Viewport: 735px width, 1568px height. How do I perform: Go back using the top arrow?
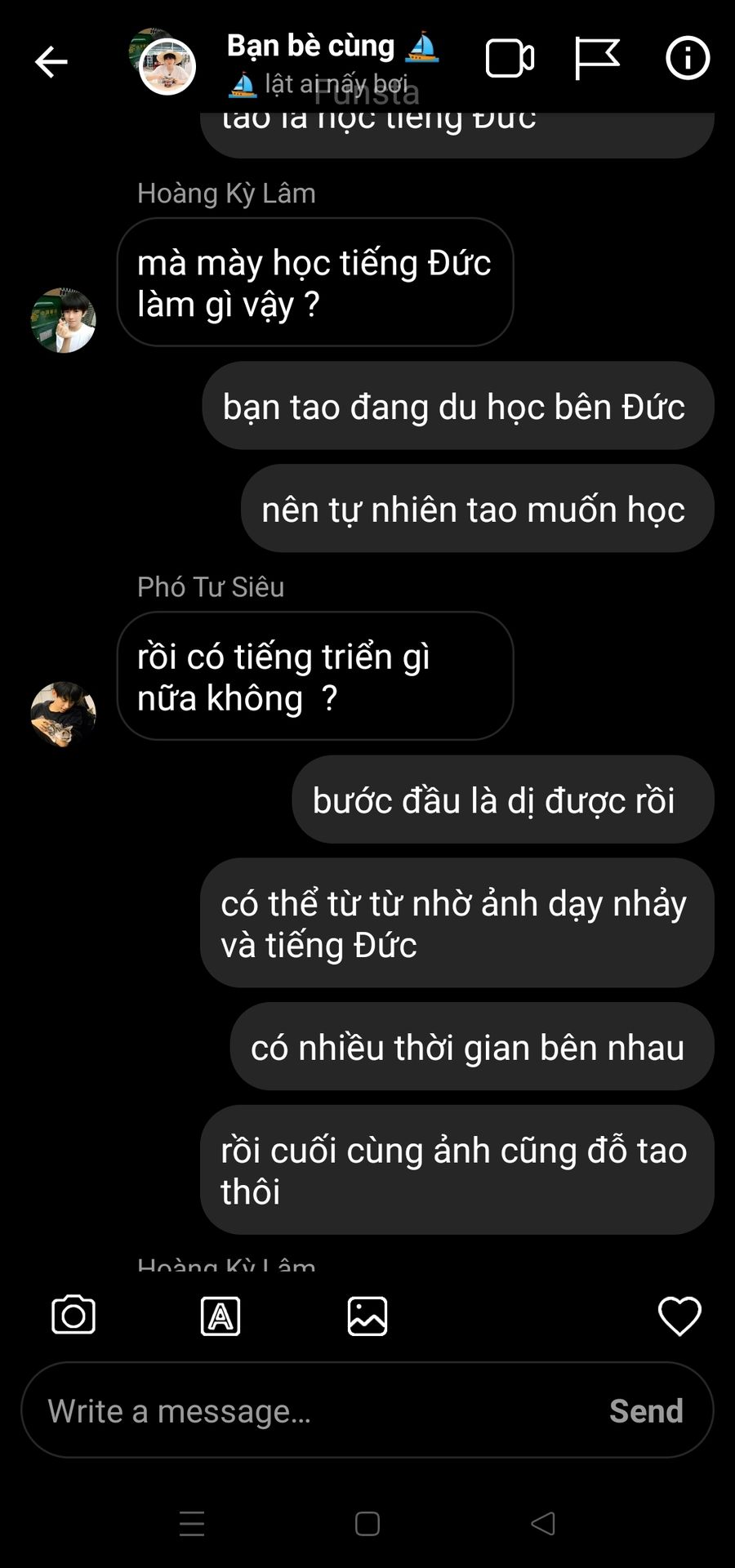click(x=51, y=62)
